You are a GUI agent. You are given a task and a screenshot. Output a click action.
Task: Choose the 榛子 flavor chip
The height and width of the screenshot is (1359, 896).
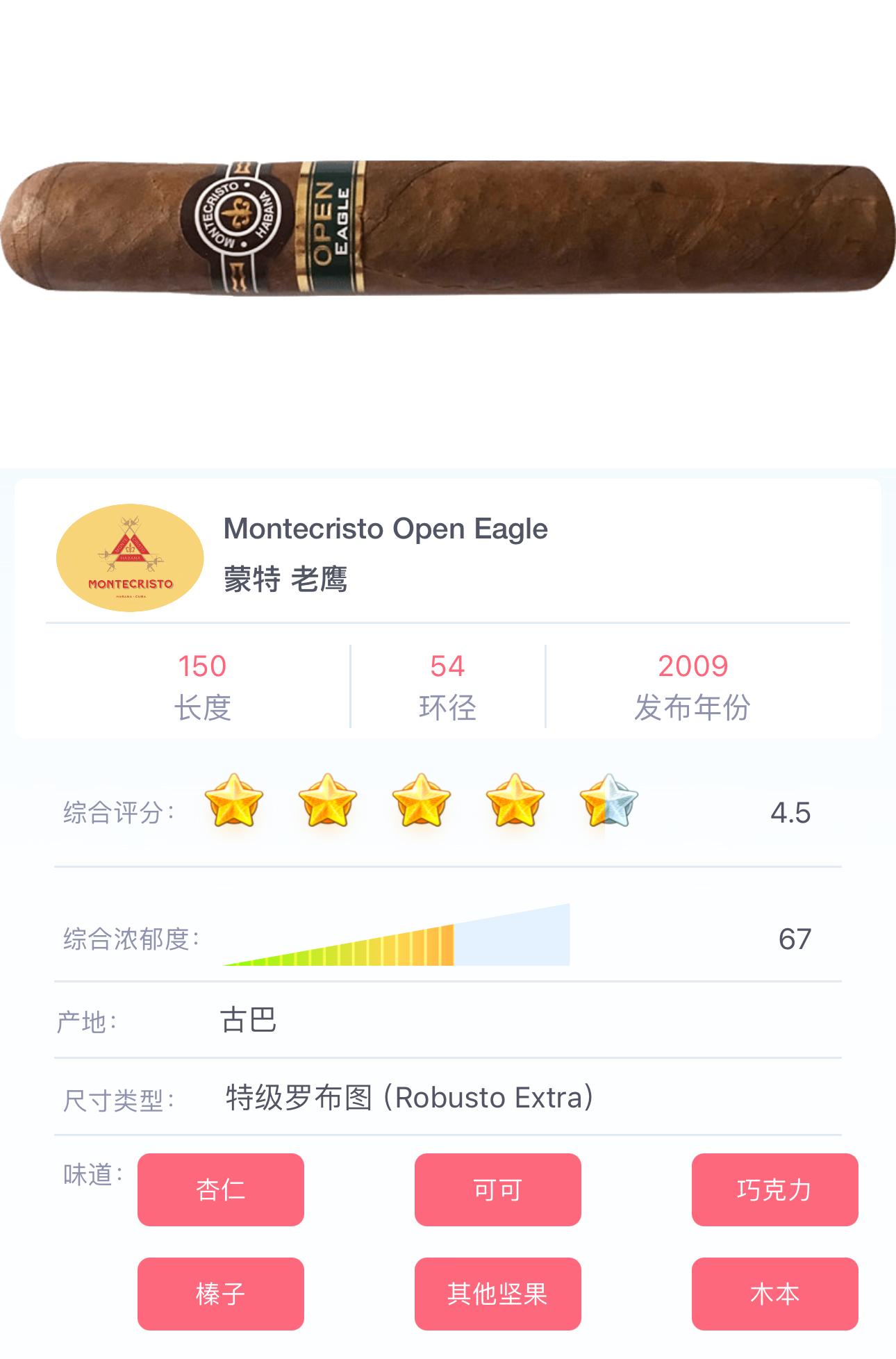tap(220, 1294)
